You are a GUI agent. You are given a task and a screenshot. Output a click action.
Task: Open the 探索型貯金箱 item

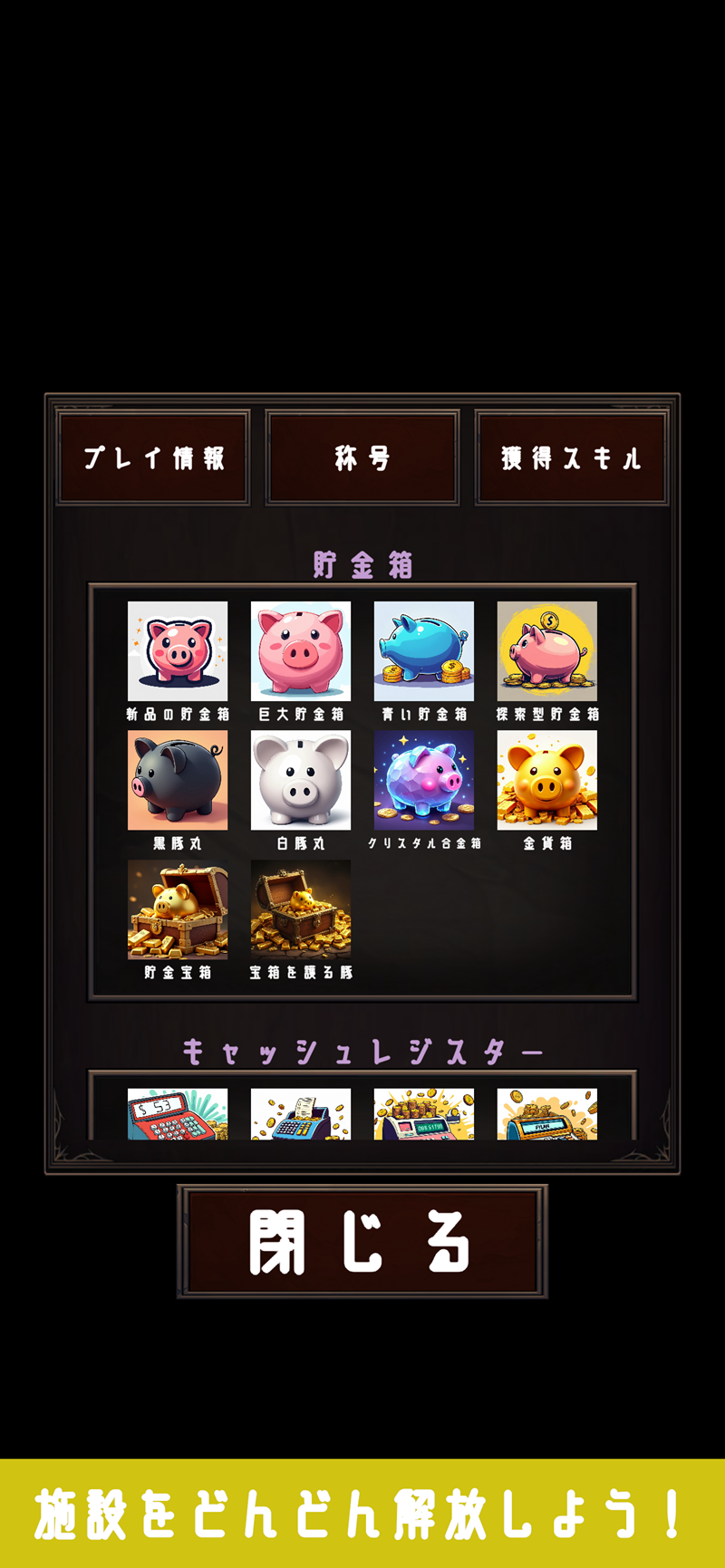coord(547,651)
